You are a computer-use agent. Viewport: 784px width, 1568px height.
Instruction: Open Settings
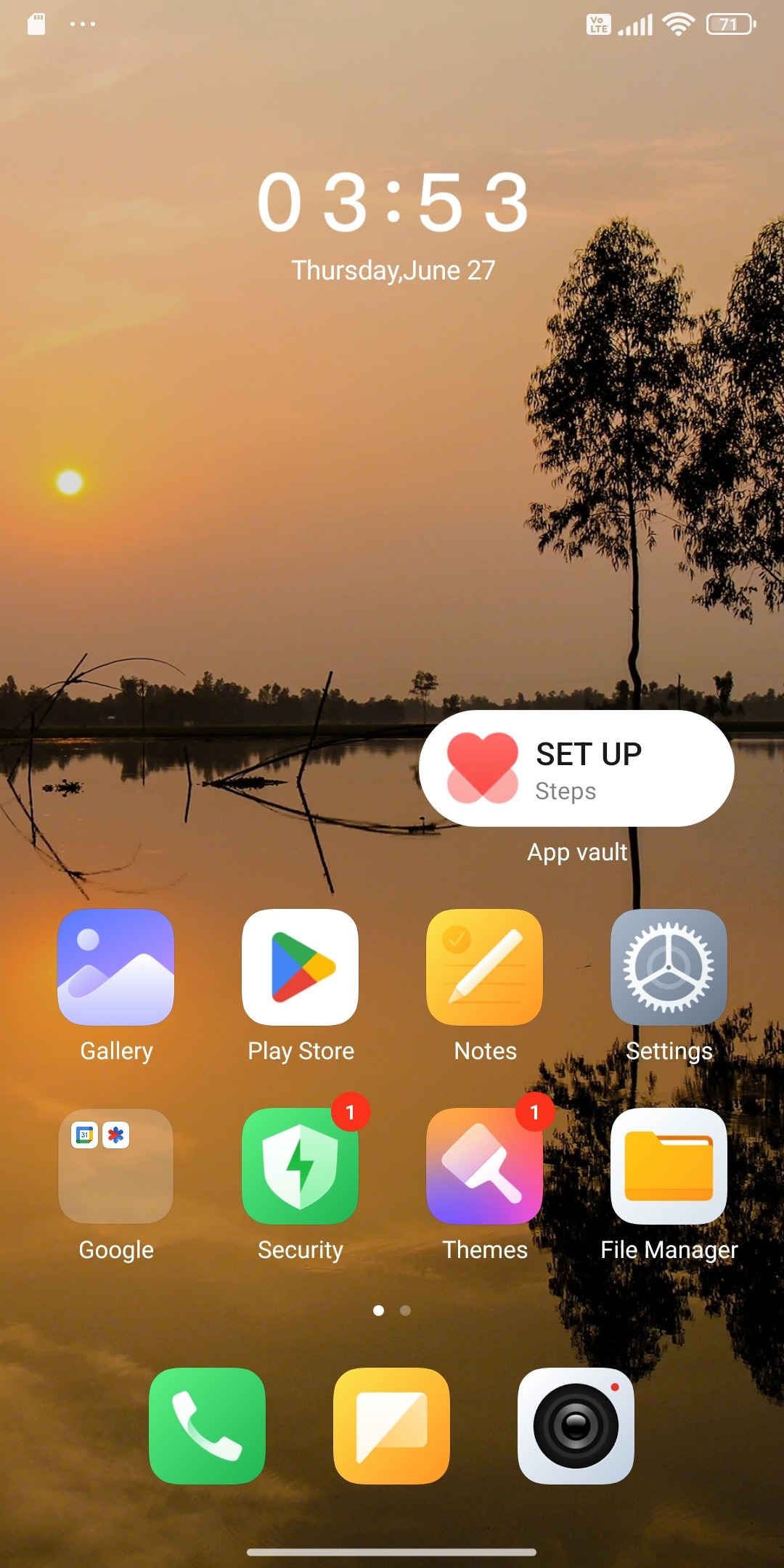coord(669,967)
